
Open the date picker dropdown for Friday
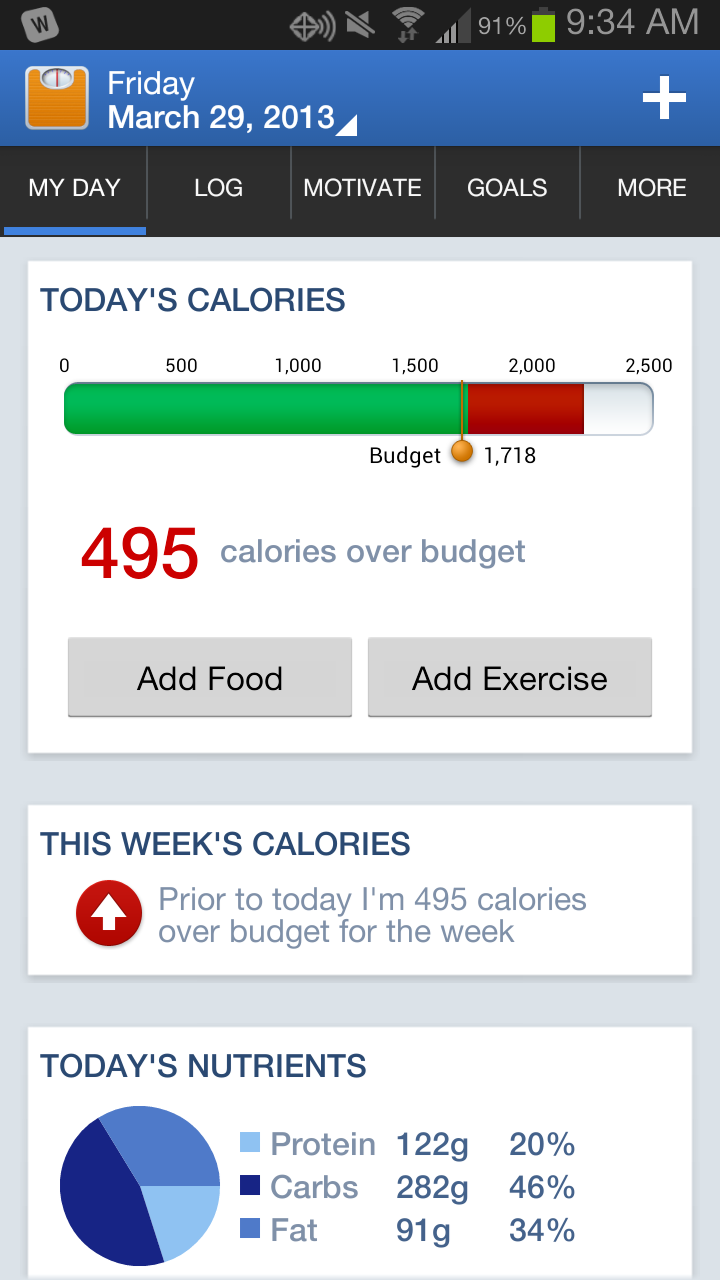coord(230,101)
